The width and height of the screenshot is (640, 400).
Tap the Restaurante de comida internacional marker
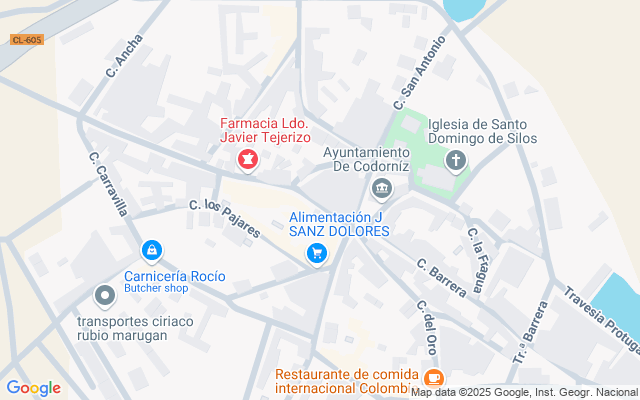(x=433, y=377)
